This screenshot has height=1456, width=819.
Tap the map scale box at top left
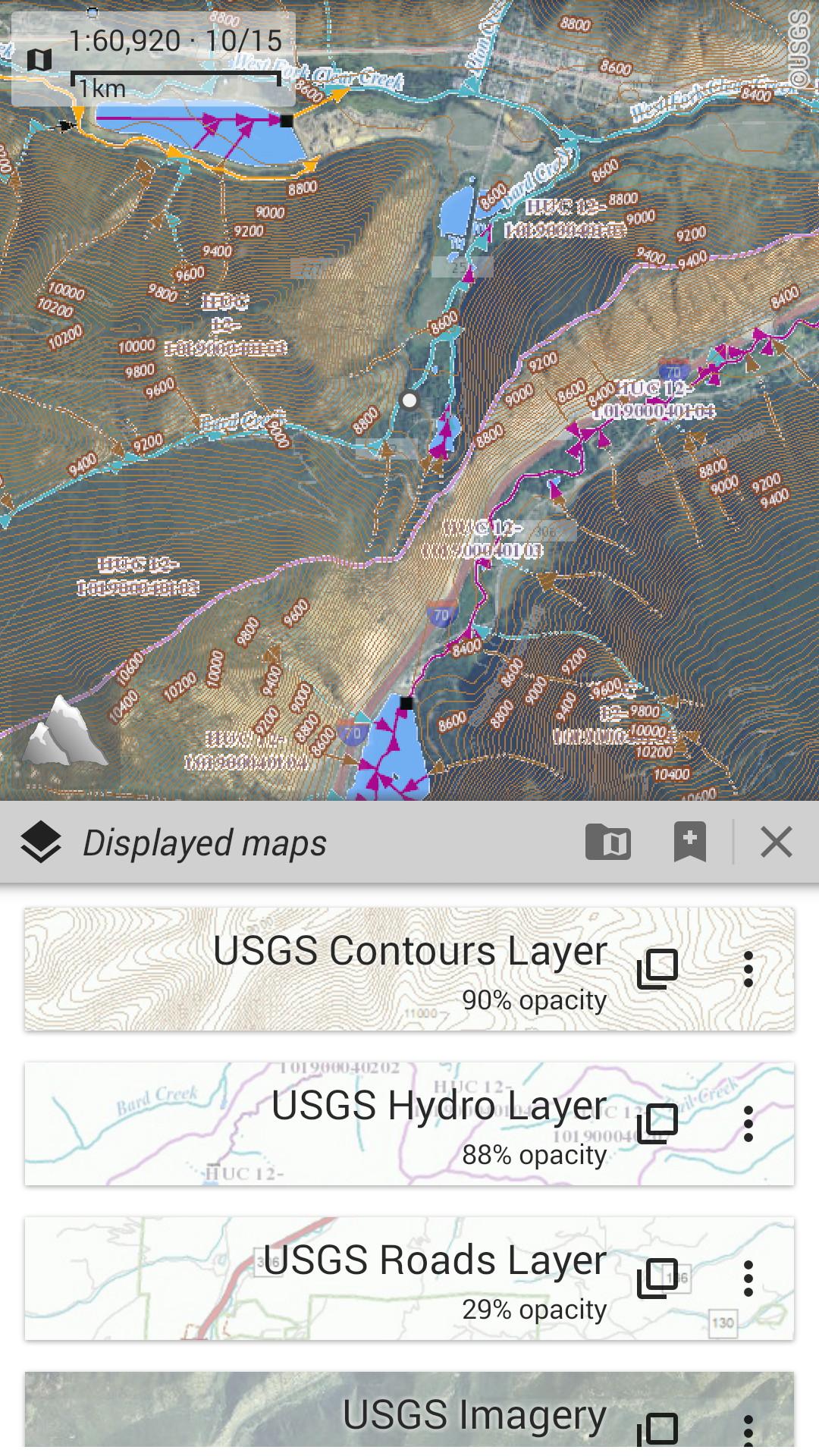point(153,59)
